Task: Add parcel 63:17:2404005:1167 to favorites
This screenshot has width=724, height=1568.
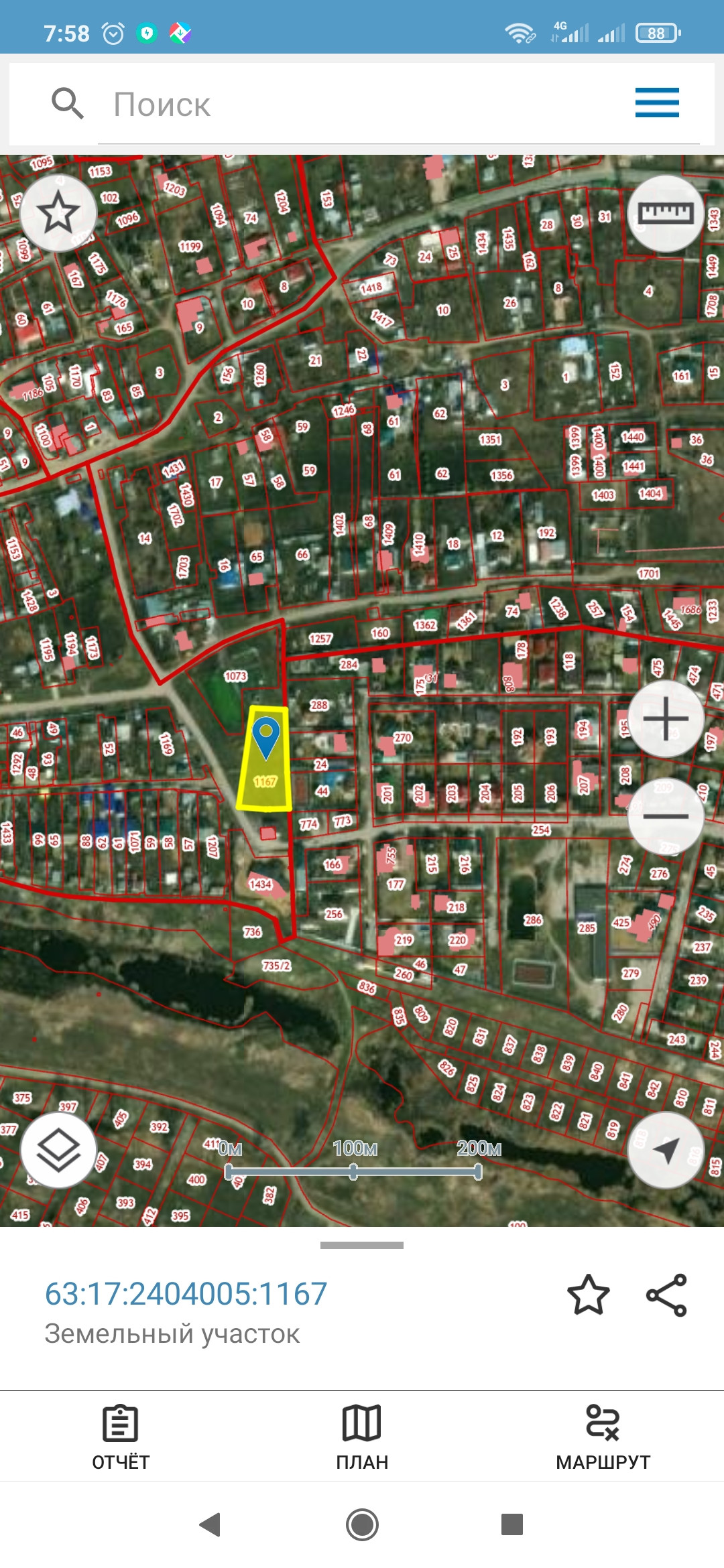Action: (588, 1295)
